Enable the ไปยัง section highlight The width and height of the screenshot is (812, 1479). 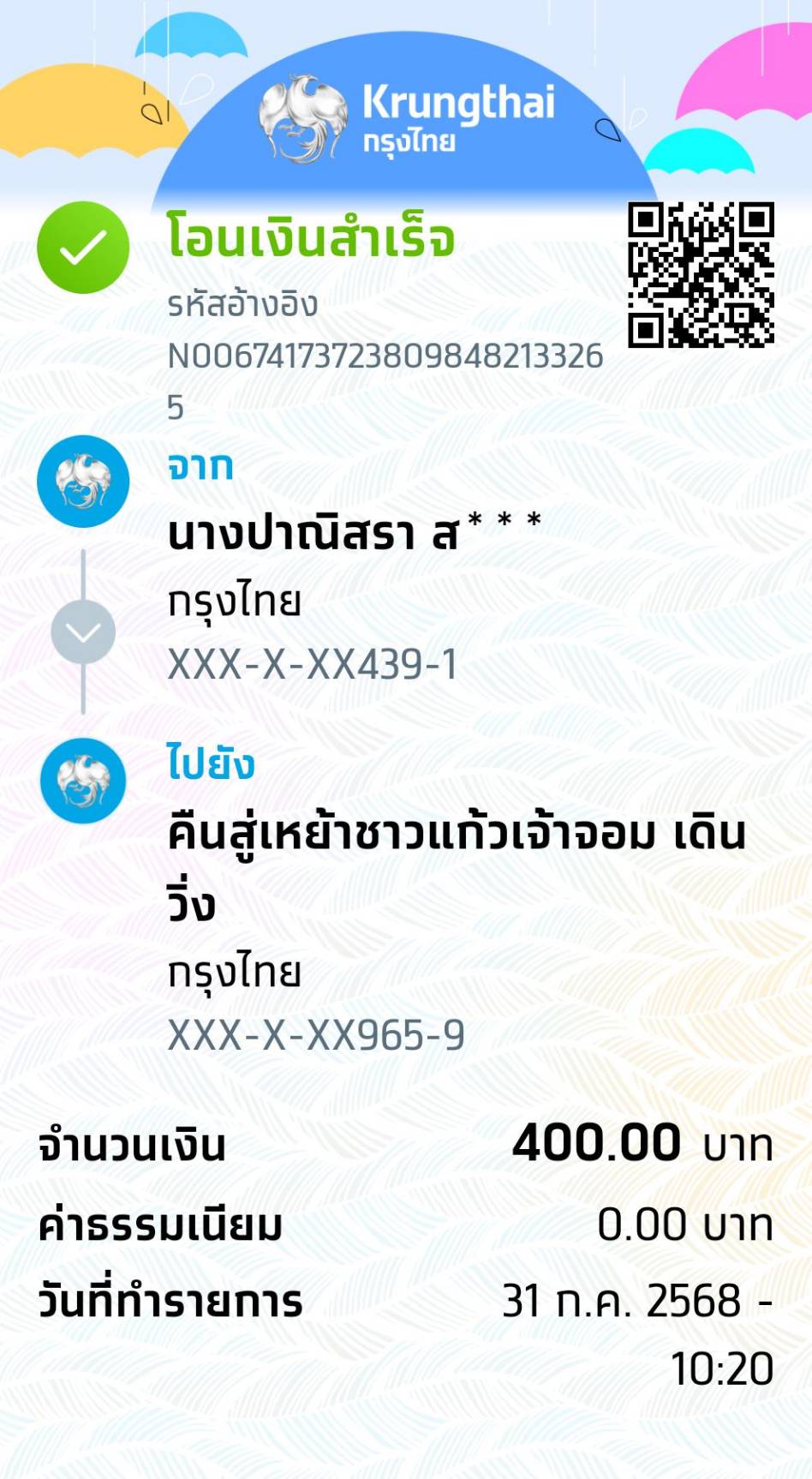211,767
